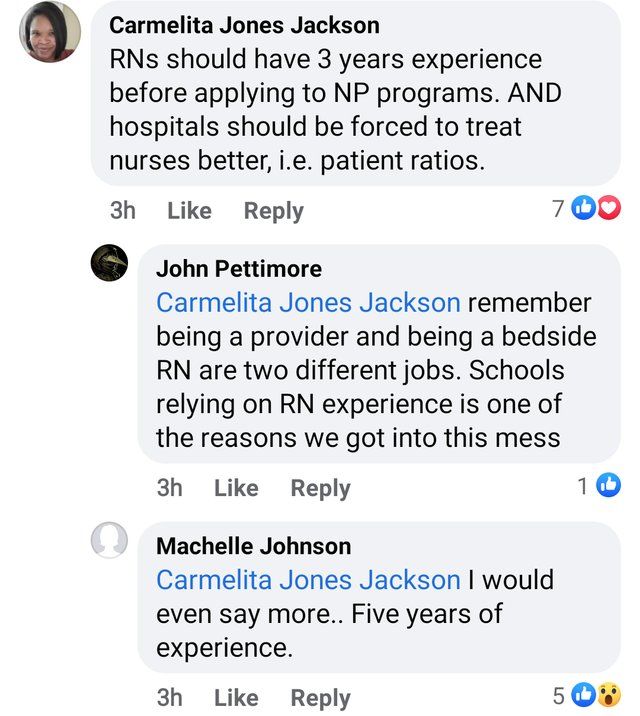The image size is (640, 716).
Task: View reactions on Carmelita's comment
Action: pos(586,209)
